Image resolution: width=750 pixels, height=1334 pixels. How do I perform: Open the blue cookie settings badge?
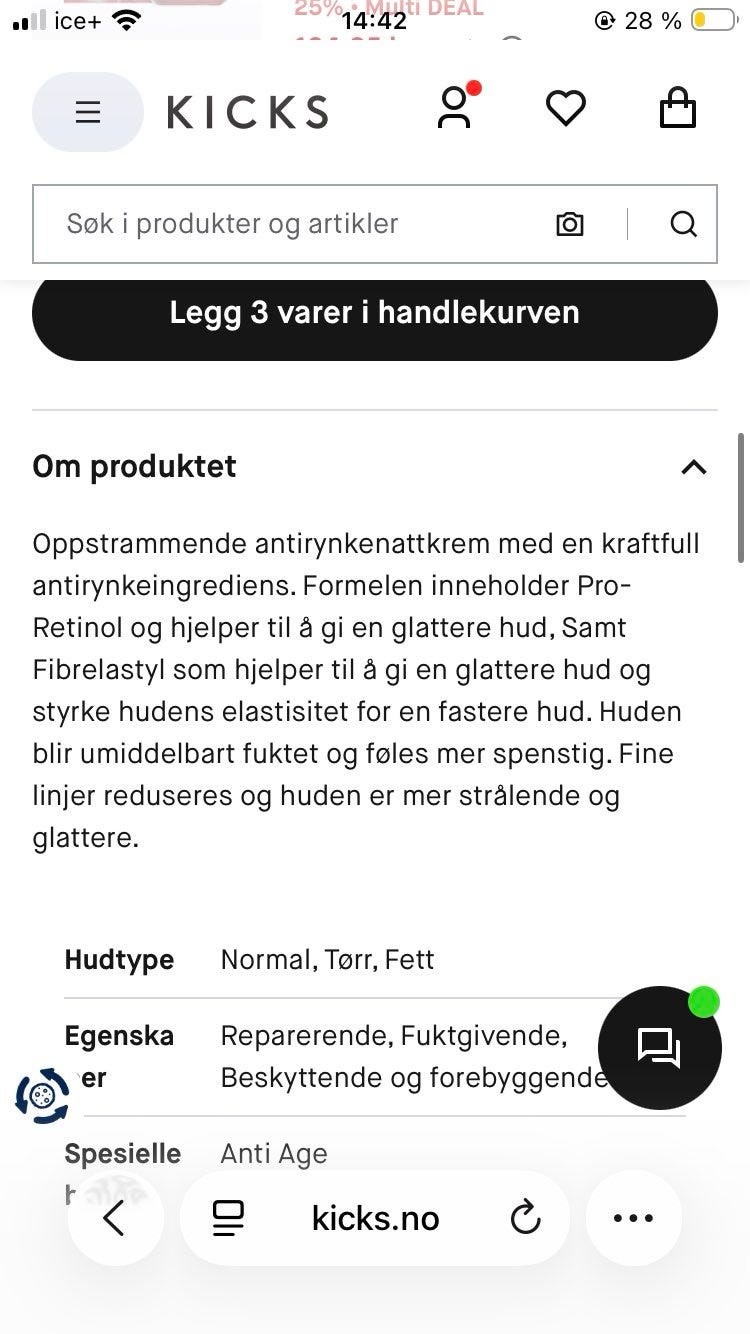tap(43, 1097)
